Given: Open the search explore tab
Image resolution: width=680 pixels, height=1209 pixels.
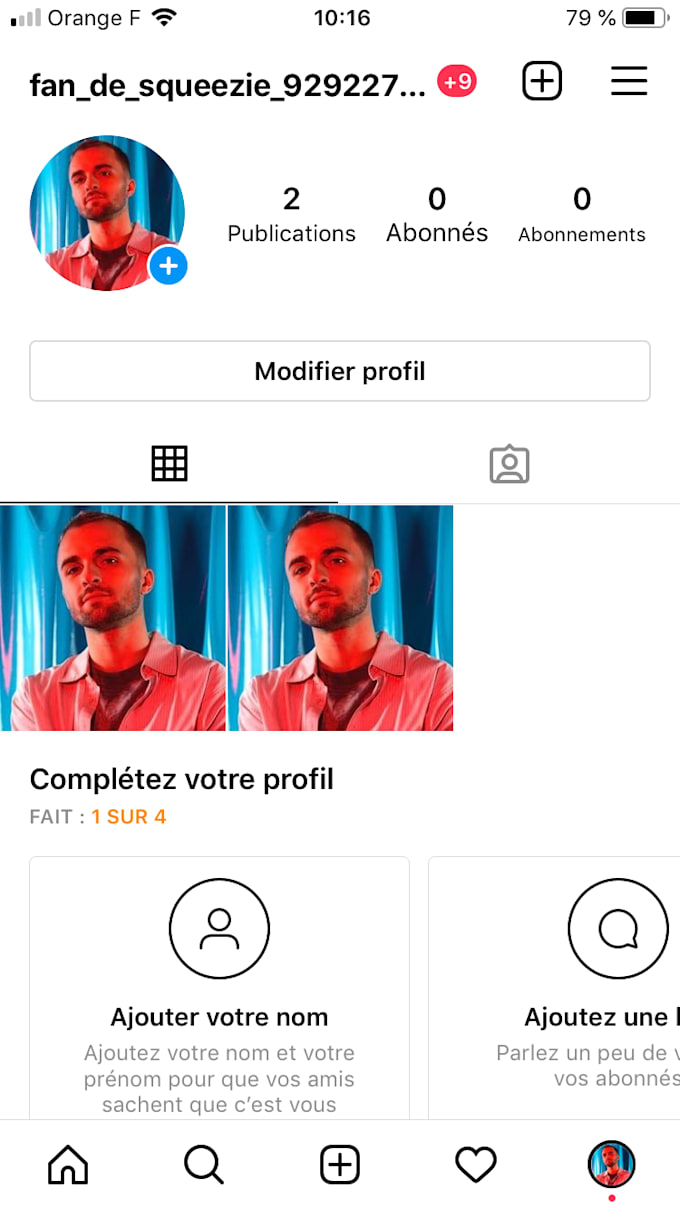Looking at the screenshot, I should pyautogui.click(x=204, y=1165).
